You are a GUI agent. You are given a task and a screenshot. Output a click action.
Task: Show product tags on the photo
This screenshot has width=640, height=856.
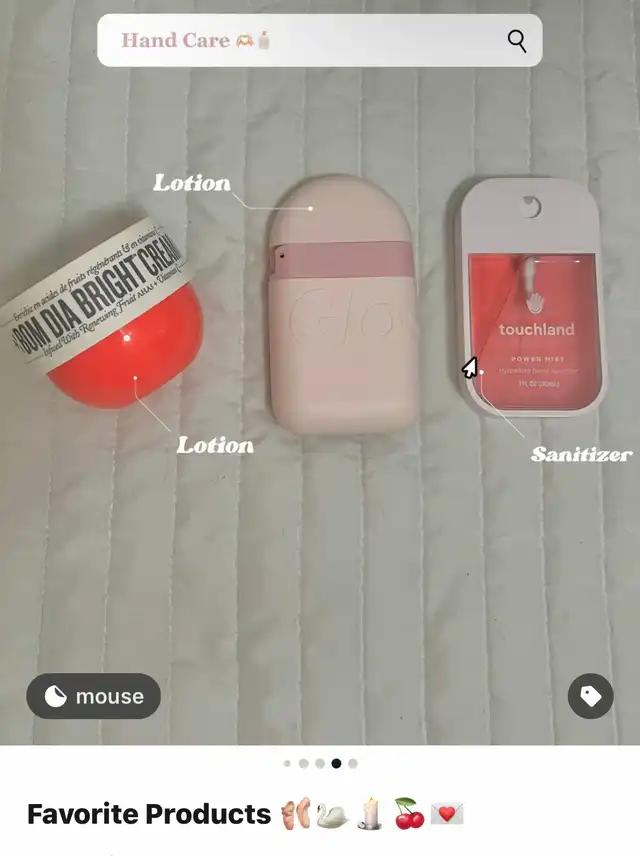point(590,696)
